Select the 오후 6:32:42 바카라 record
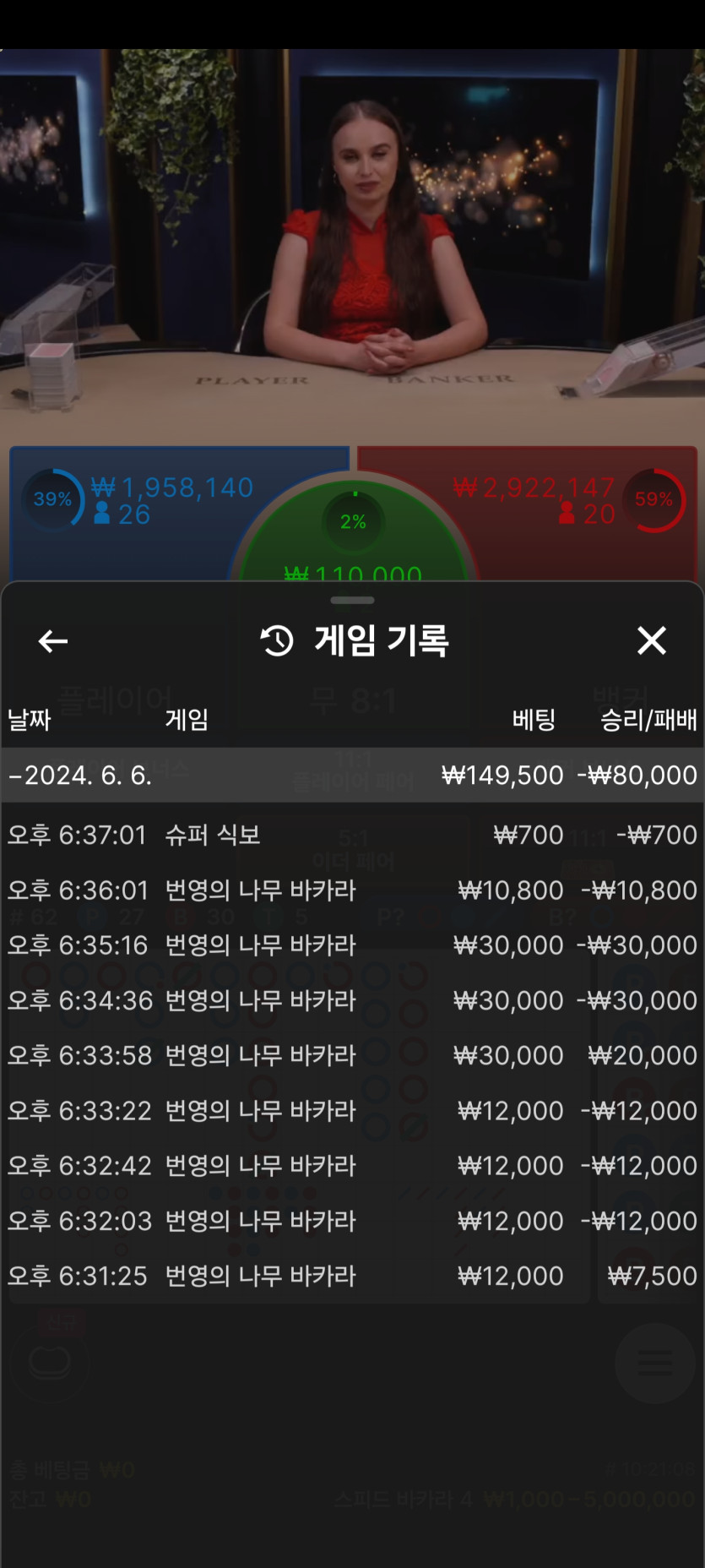705x1568 pixels. (352, 1165)
